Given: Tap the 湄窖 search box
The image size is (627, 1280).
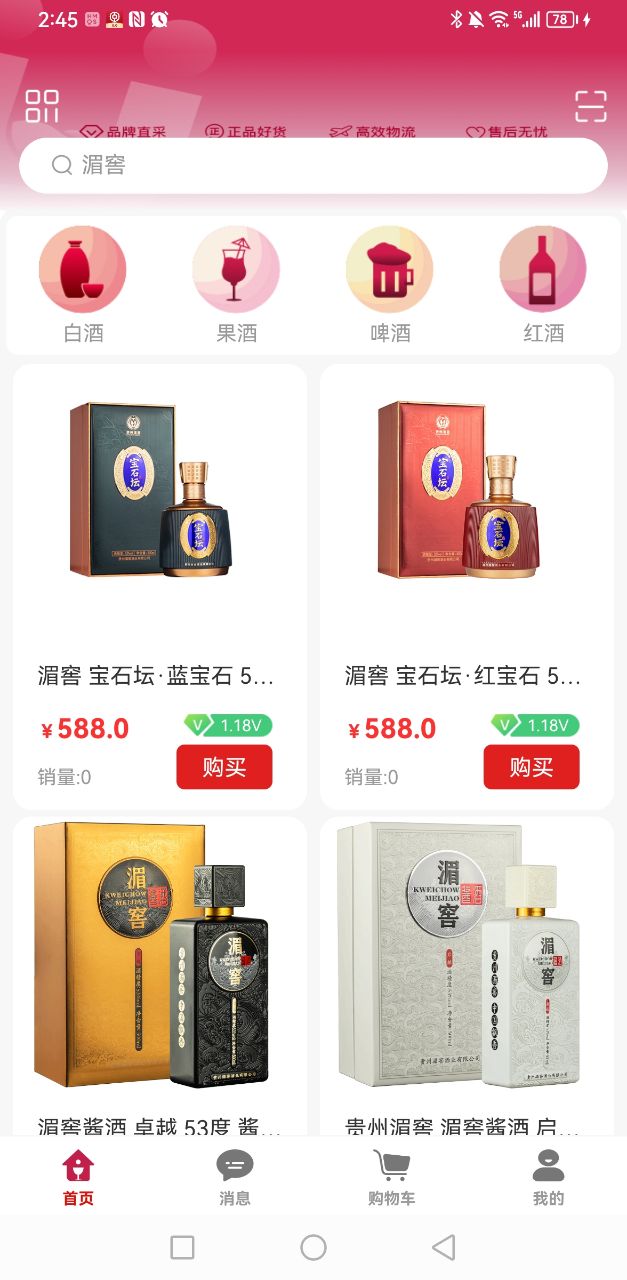Looking at the screenshot, I should pos(313,165).
